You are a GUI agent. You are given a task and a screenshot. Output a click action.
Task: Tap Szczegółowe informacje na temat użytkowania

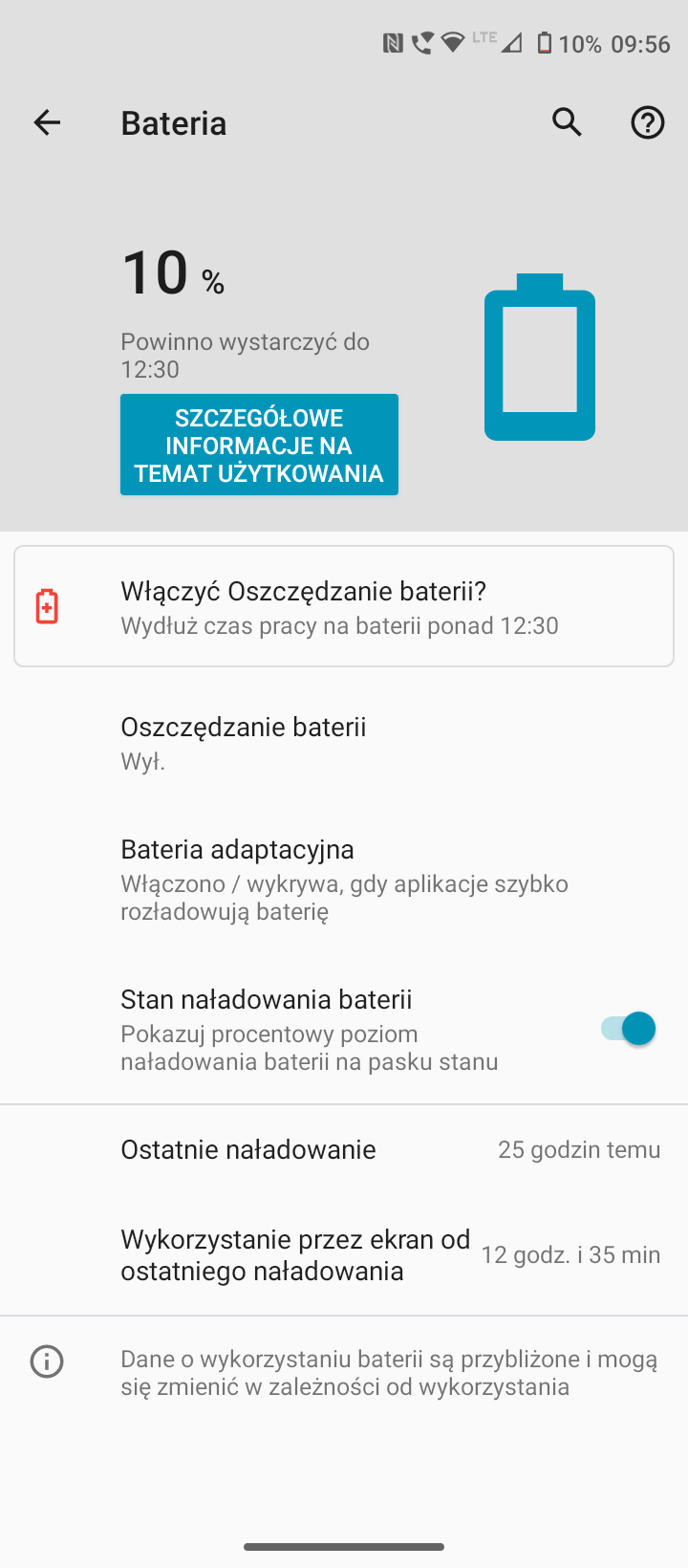(259, 445)
